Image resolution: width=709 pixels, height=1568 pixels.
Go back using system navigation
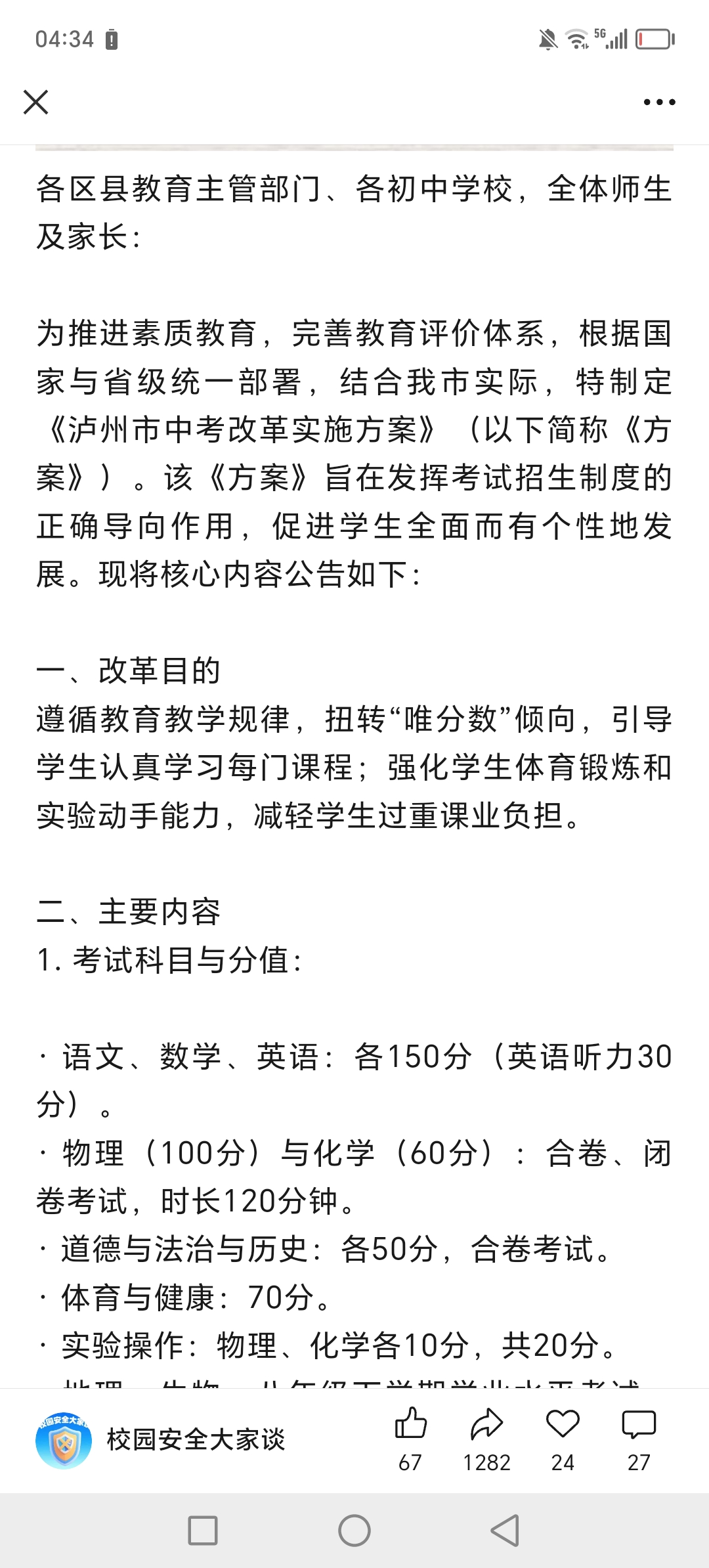505,1531
